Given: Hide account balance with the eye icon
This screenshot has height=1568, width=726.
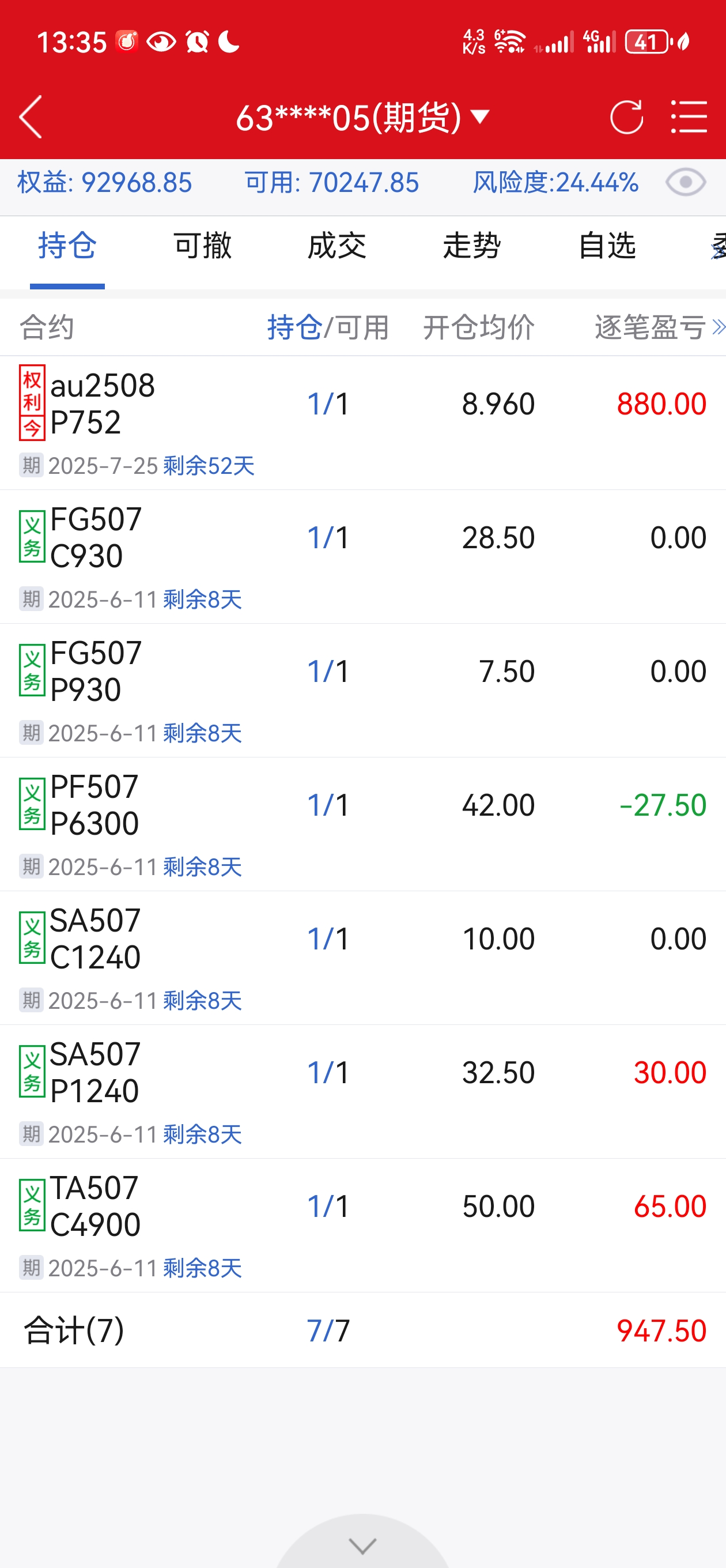Looking at the screenshot, I should [x=685, y=183].
